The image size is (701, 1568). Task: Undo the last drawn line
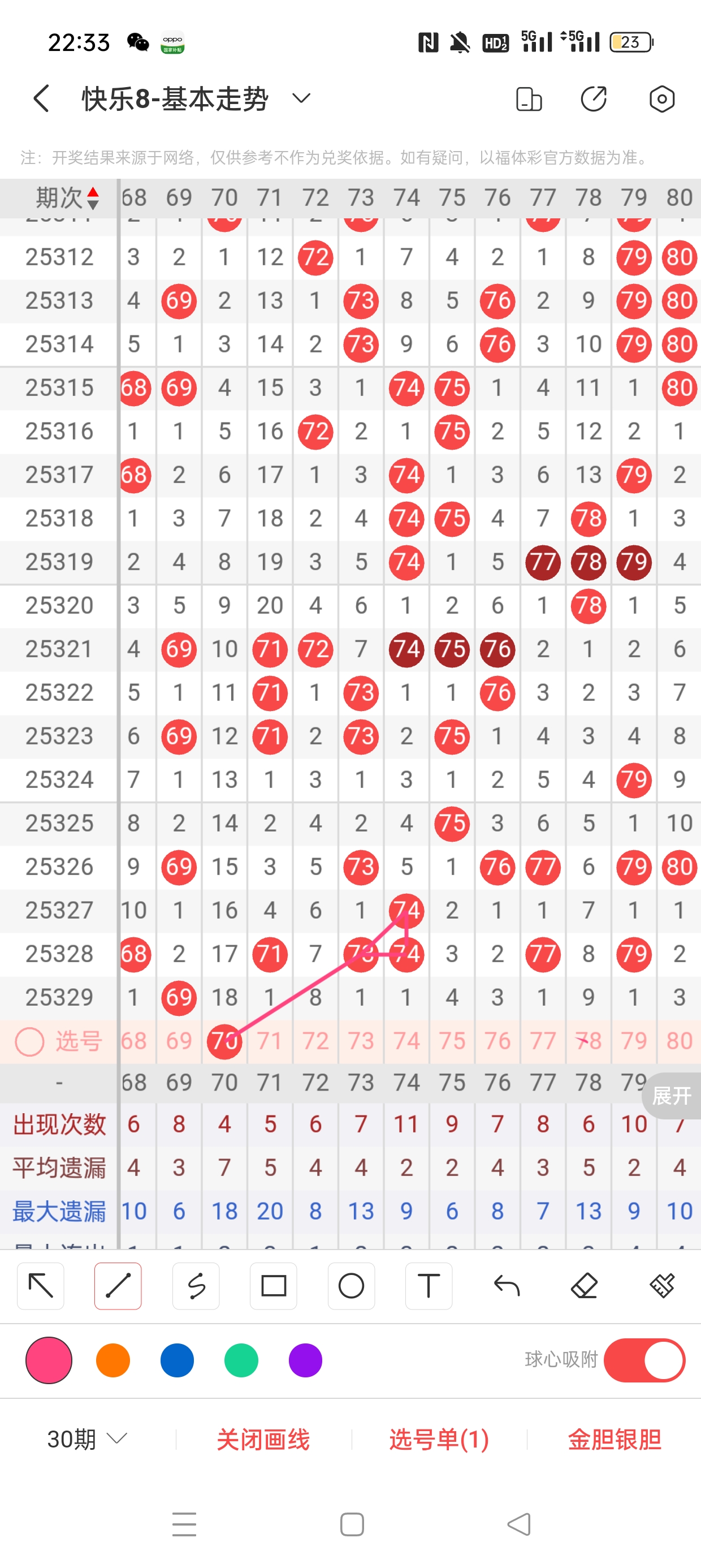coord(507,1286)
